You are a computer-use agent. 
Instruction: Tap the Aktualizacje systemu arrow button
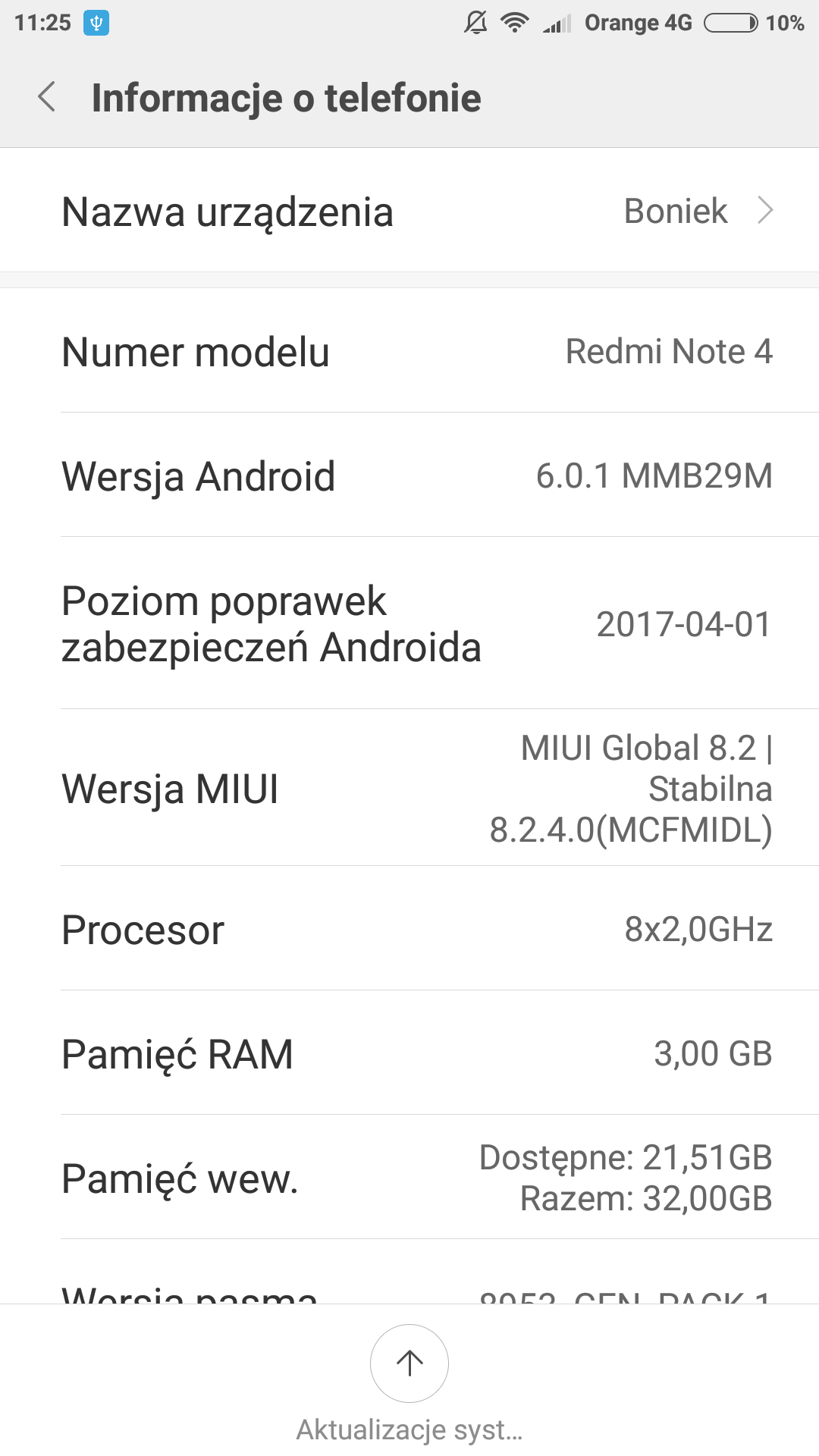click(409, 1363)
